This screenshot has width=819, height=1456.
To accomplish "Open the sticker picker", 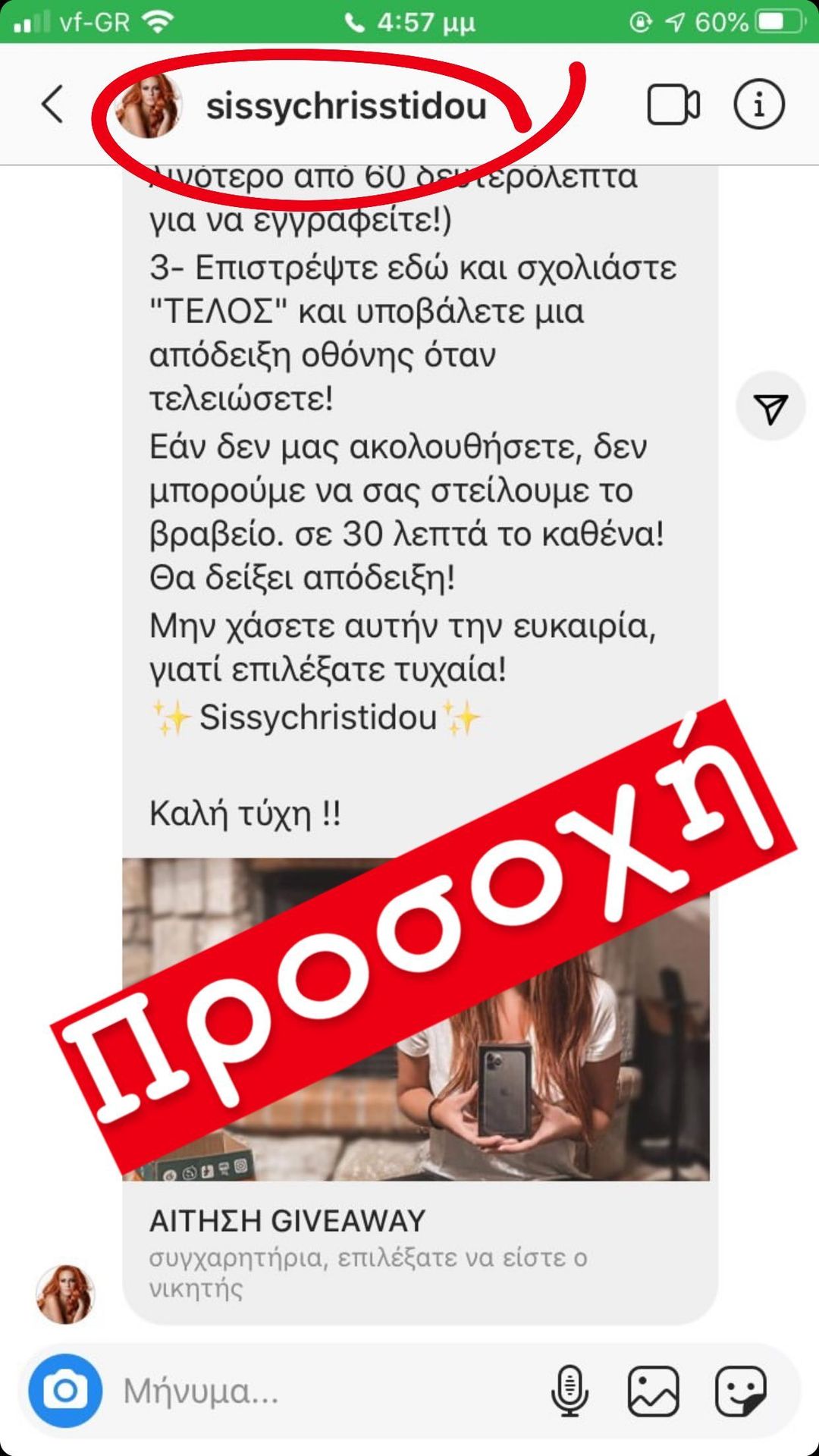I will coord(740,1391).
